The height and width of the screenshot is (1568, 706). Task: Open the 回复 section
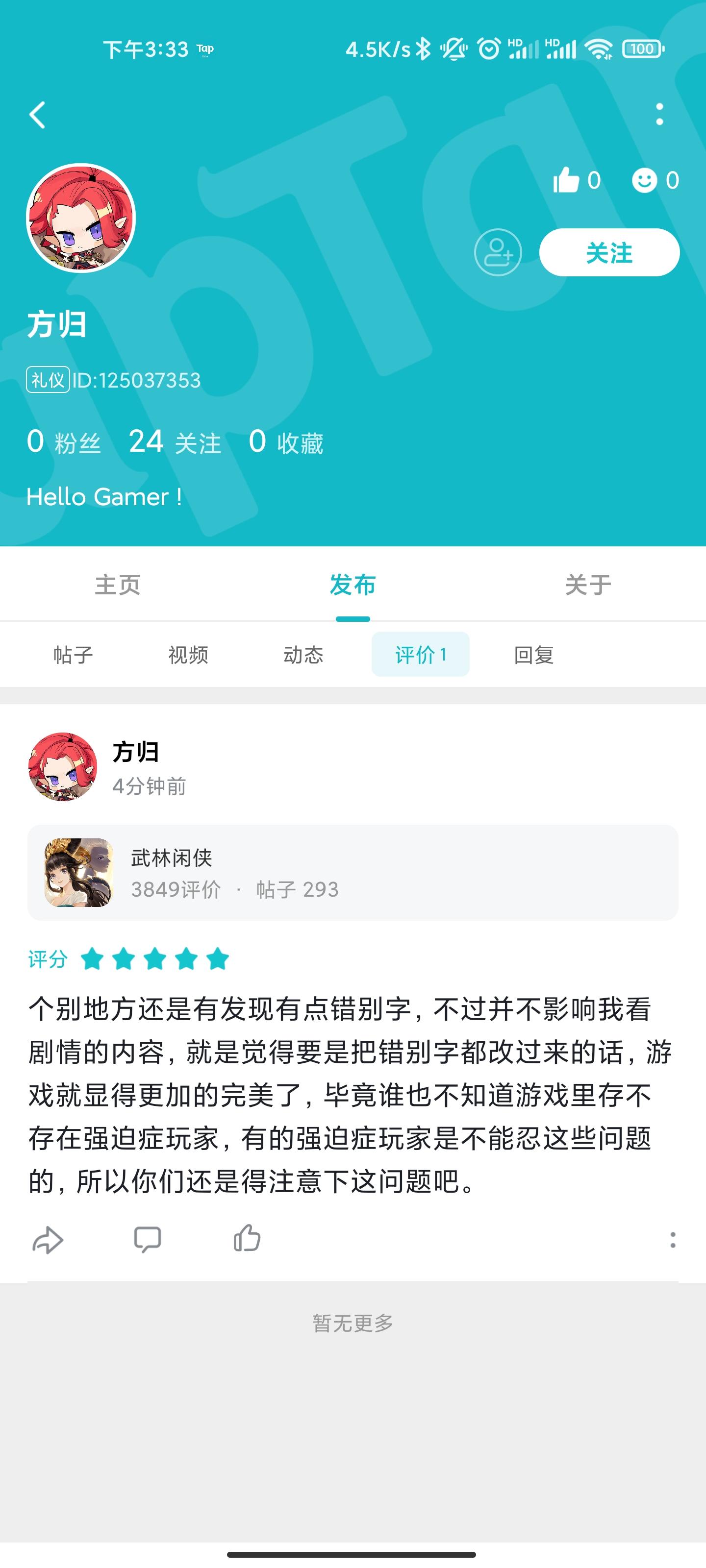click(x=534, y=656)
